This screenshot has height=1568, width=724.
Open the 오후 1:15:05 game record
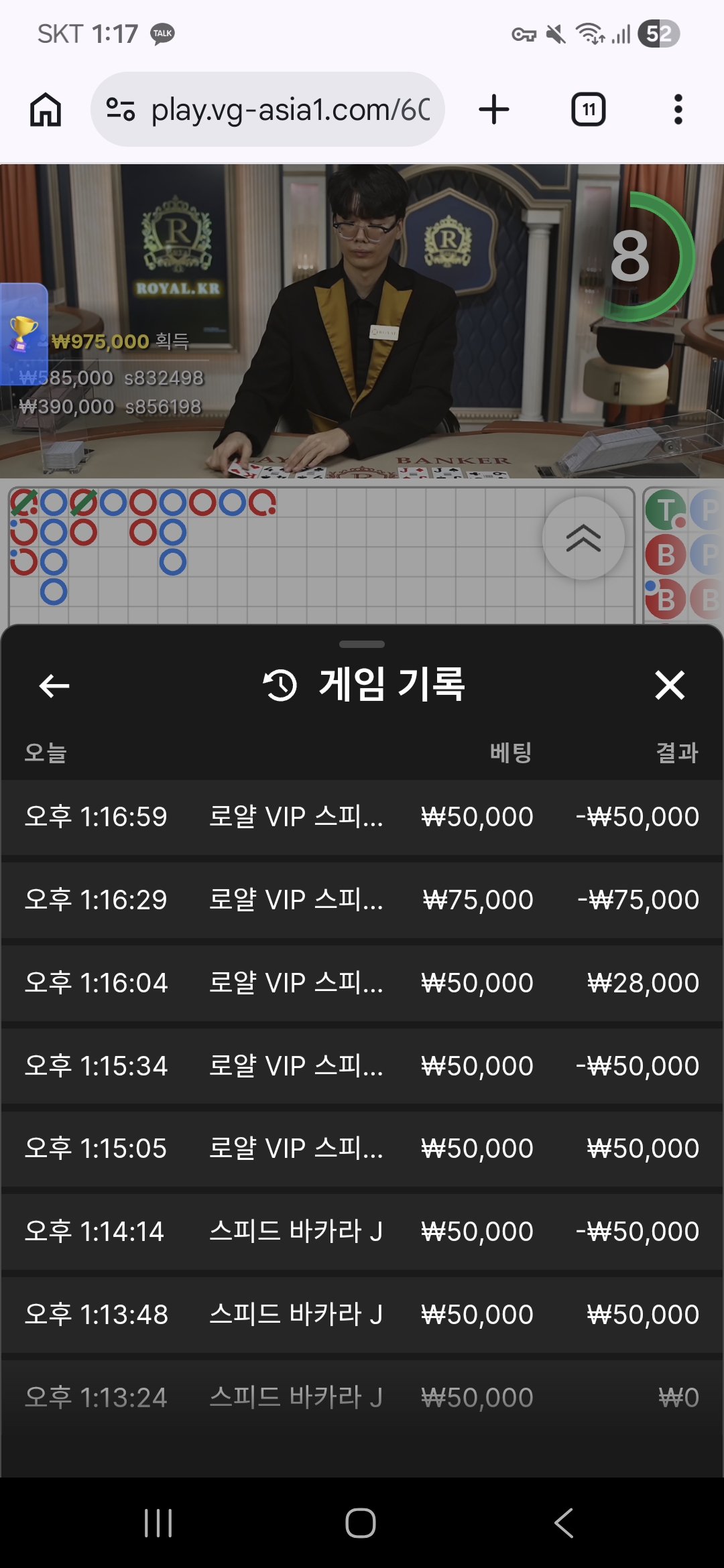(x=362, y=1149)
